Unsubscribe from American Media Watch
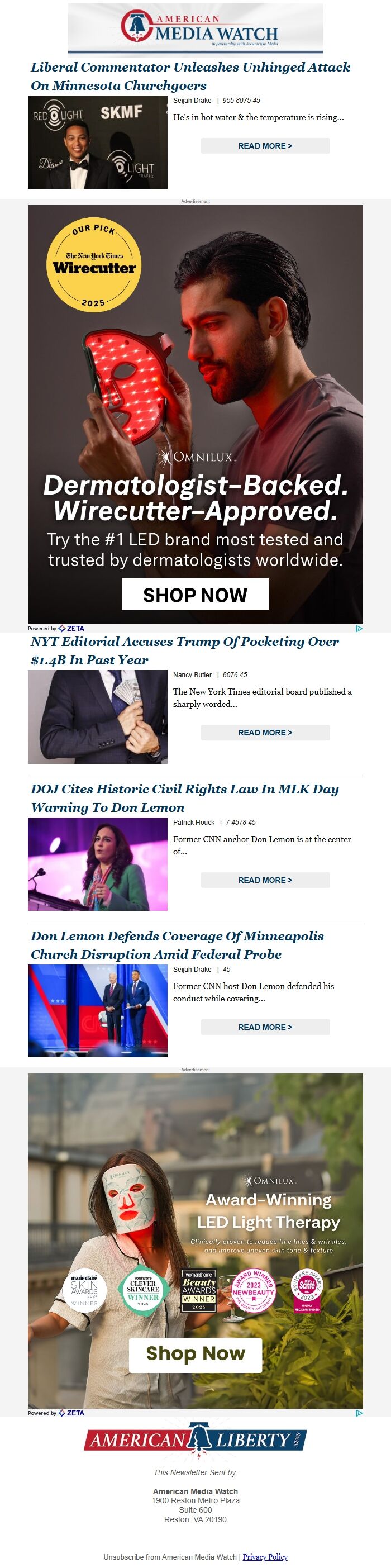 (170, 1556)
